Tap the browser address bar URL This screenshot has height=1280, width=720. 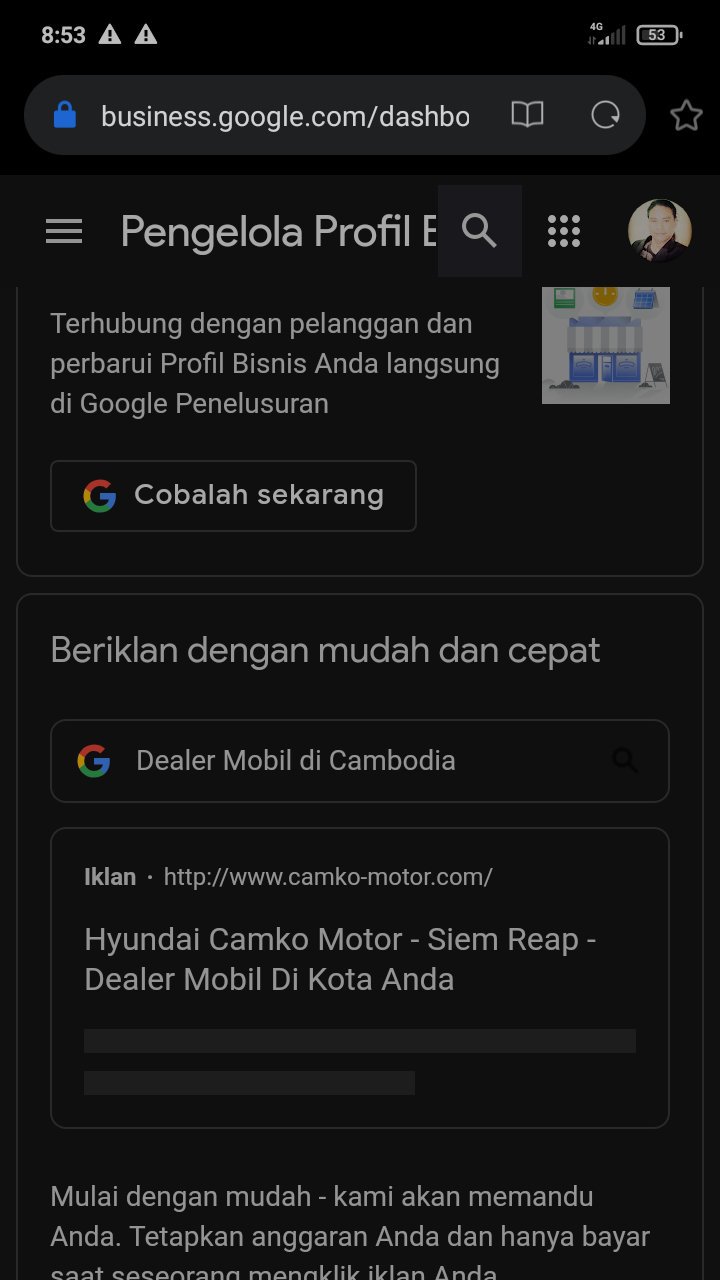pyautogui.click(x=285, y=116)
